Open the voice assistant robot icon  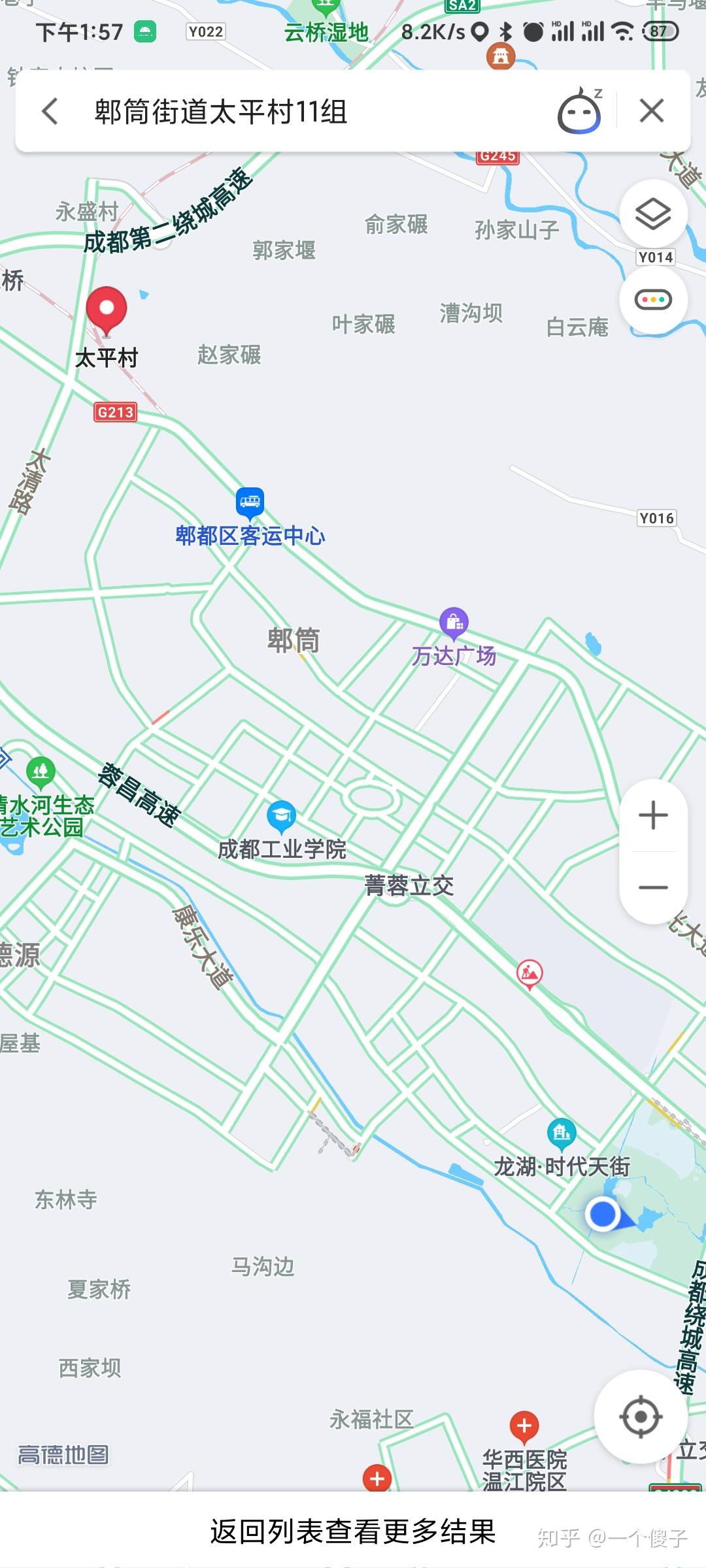click(x=579, y=111)
